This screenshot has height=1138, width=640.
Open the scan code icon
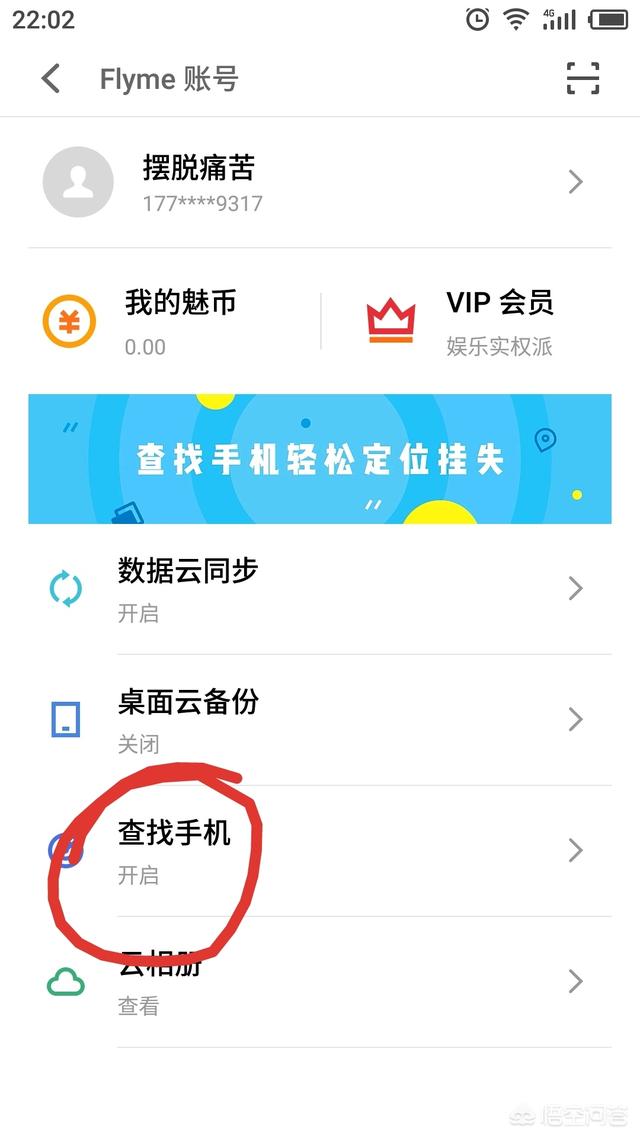(x=583, y=78)
